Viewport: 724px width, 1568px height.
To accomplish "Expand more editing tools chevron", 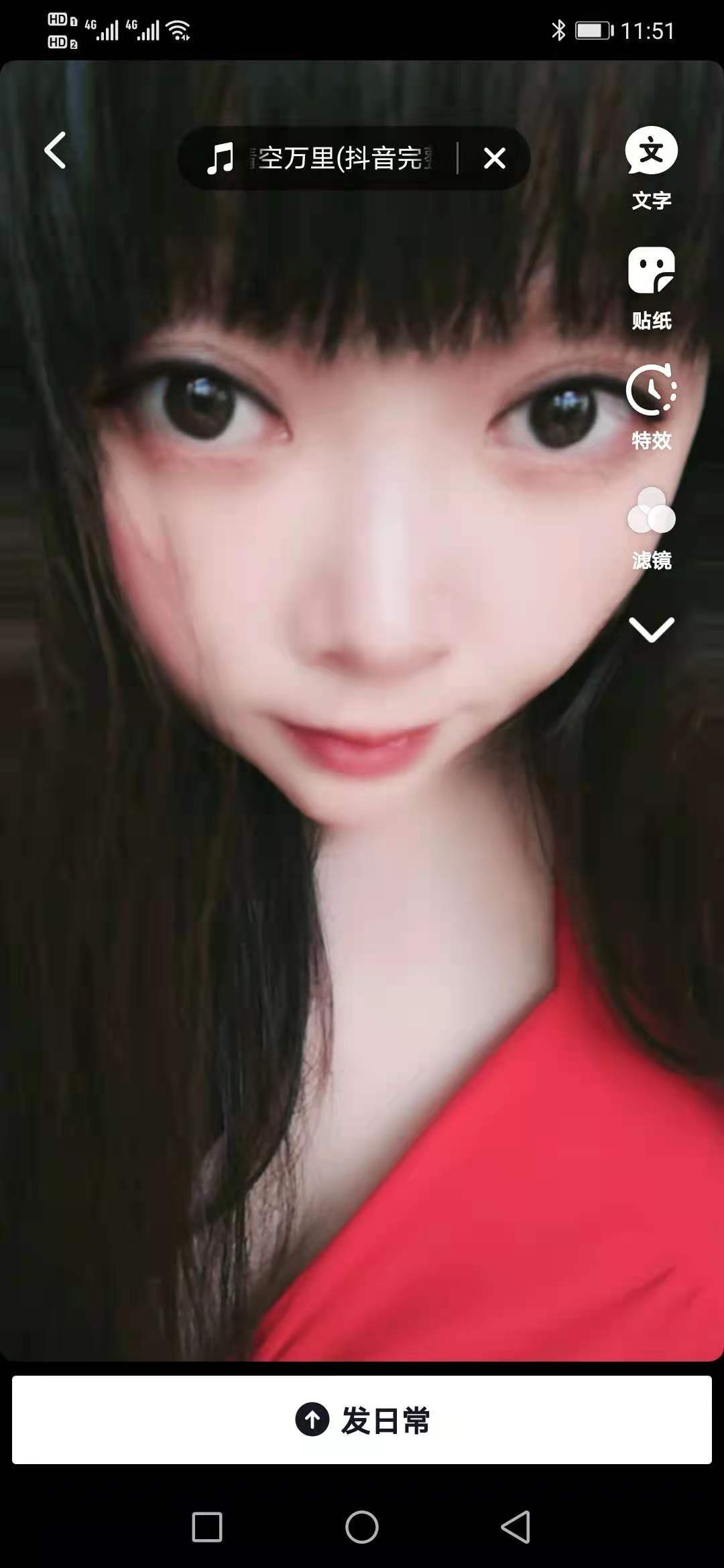I will pyautogui.click(x=651, y=630).
